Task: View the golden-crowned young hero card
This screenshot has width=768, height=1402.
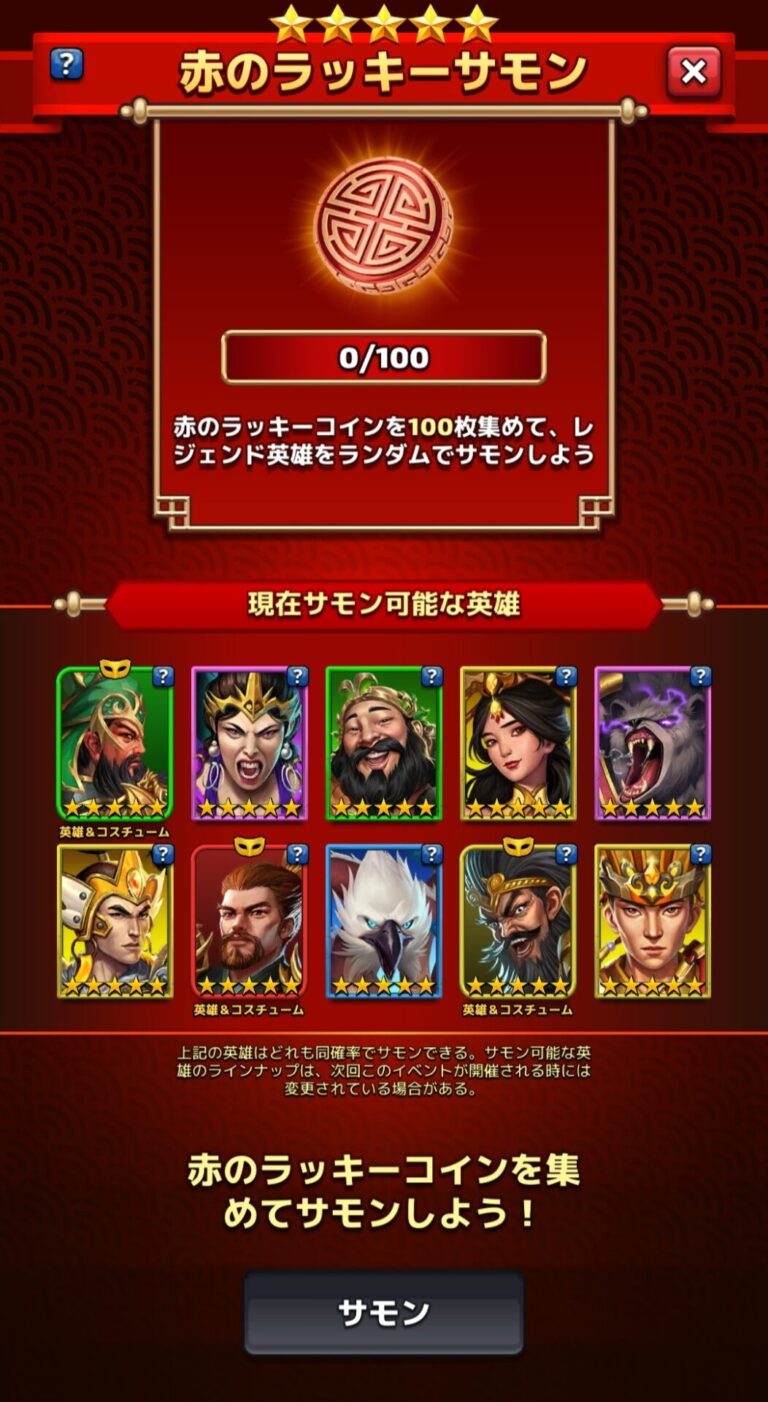Action: click(652, 922)
